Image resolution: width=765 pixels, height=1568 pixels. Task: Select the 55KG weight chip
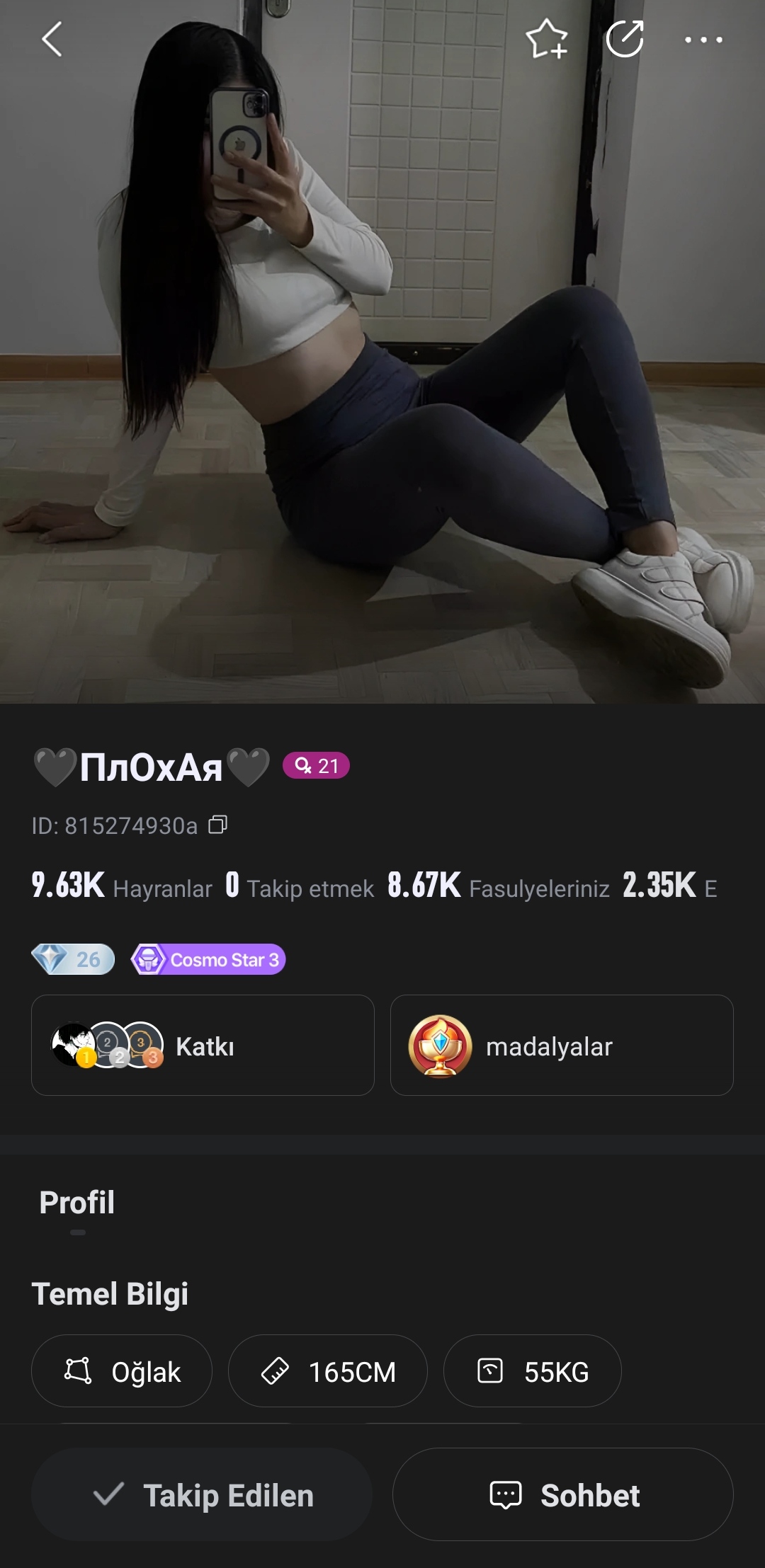click(533, 1370)
